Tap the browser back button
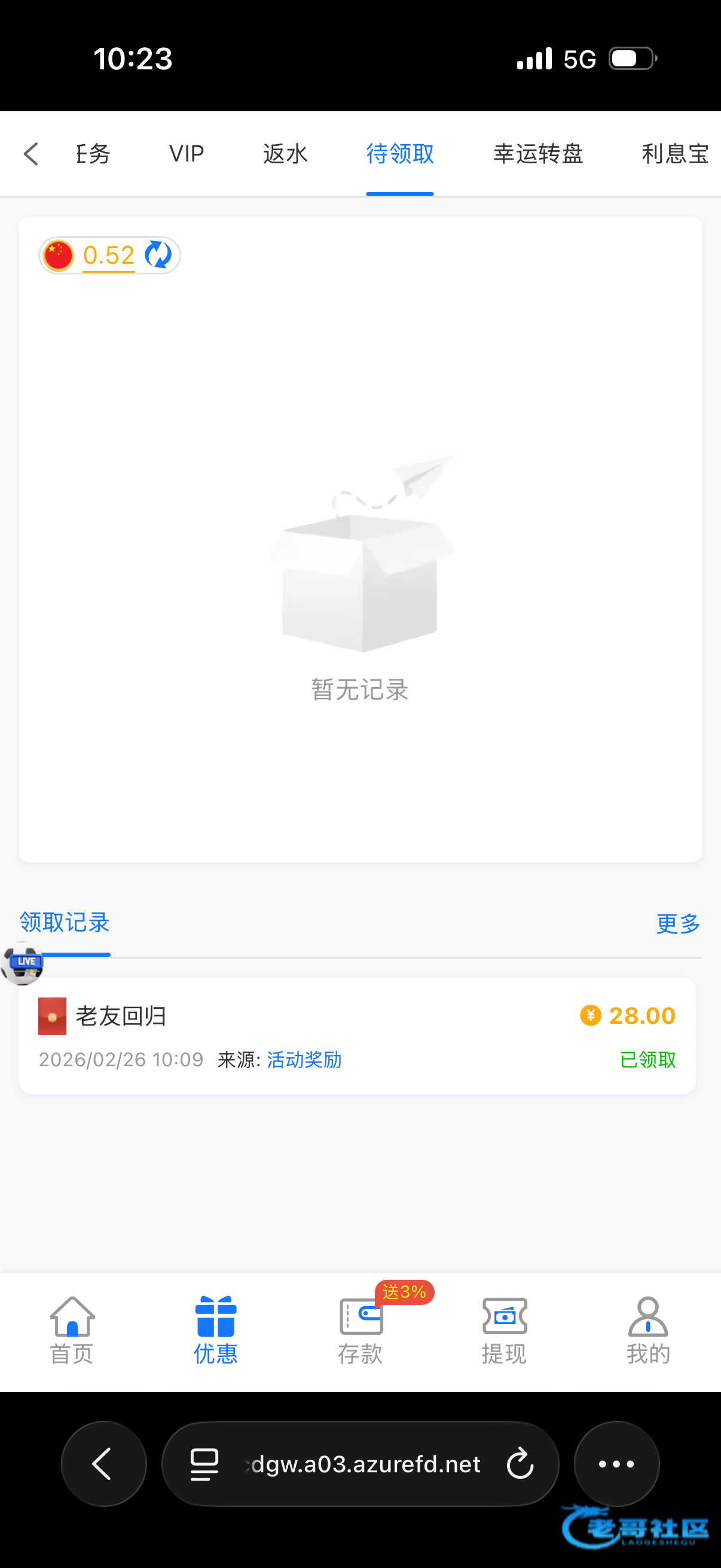Image resolution: width=721 pixels, height=1568 pixels. (103, 1464)
